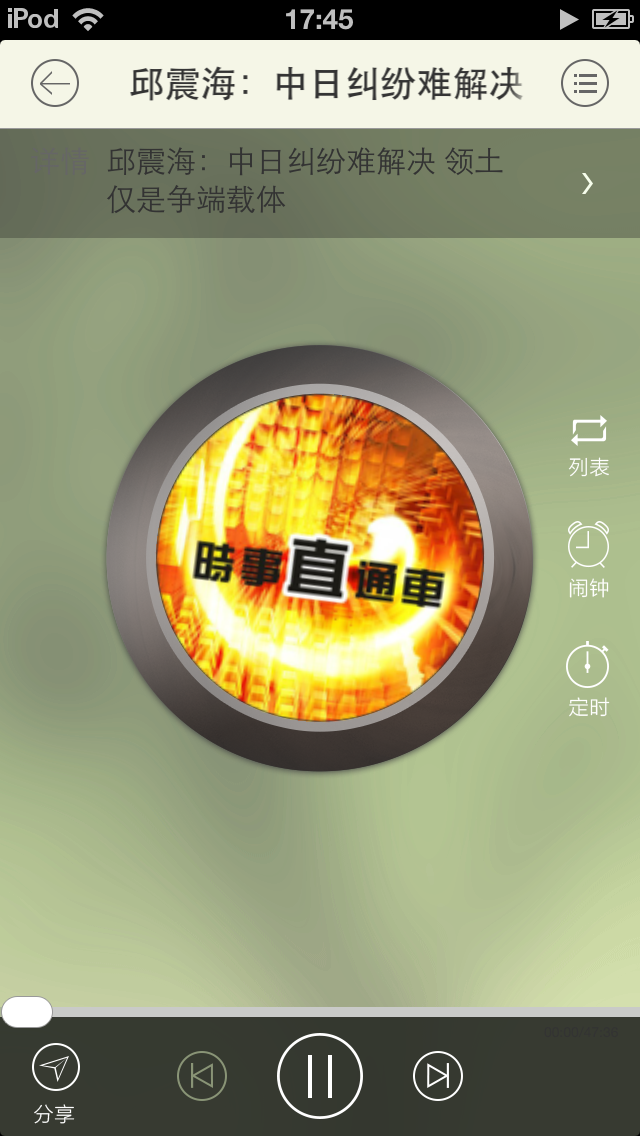Open details for 邱震海 episode
The height and width of the screenshot is (1136, 640).
point(320,182)
